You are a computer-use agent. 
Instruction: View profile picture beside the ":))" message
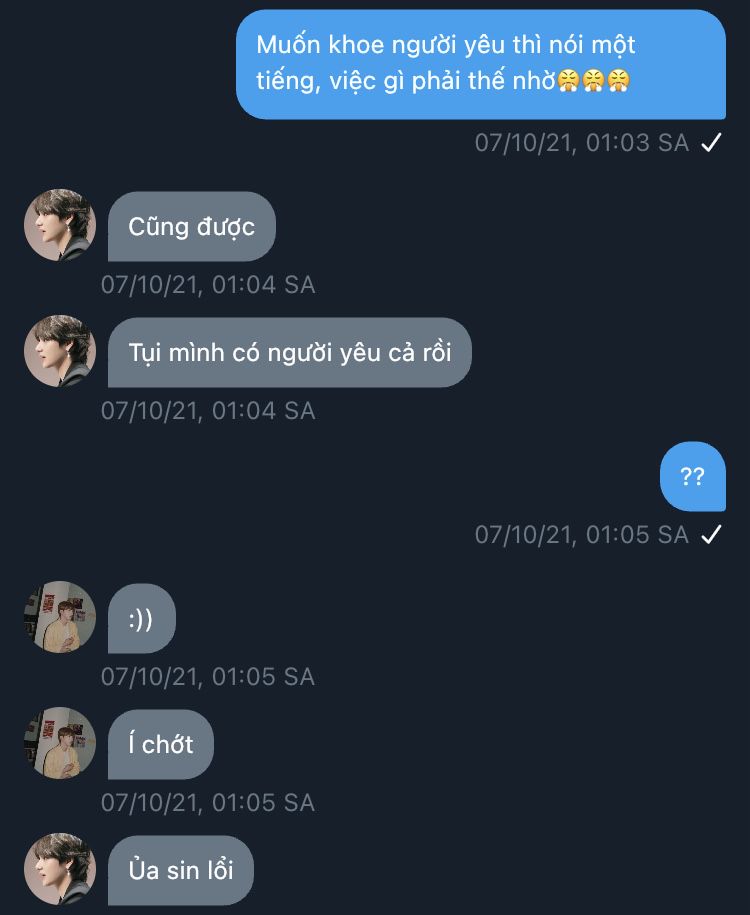pos(60,617)
